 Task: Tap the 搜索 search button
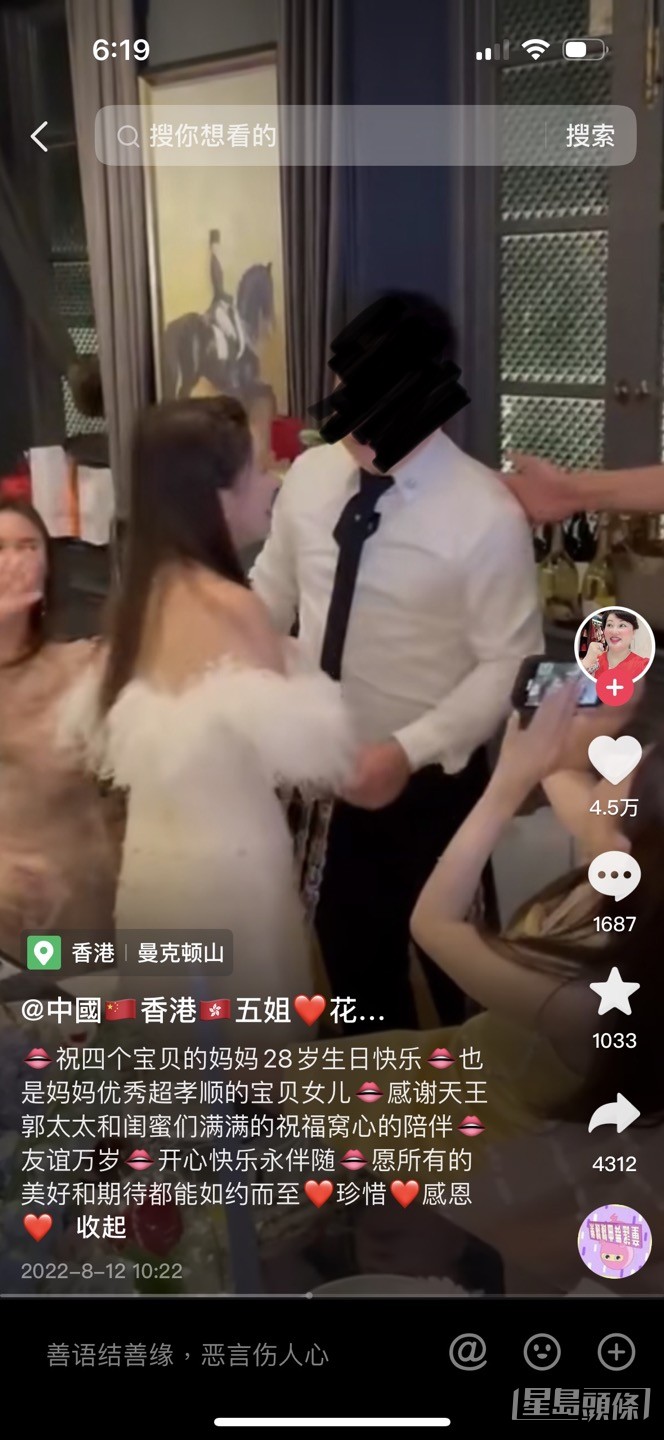[590, 136]
